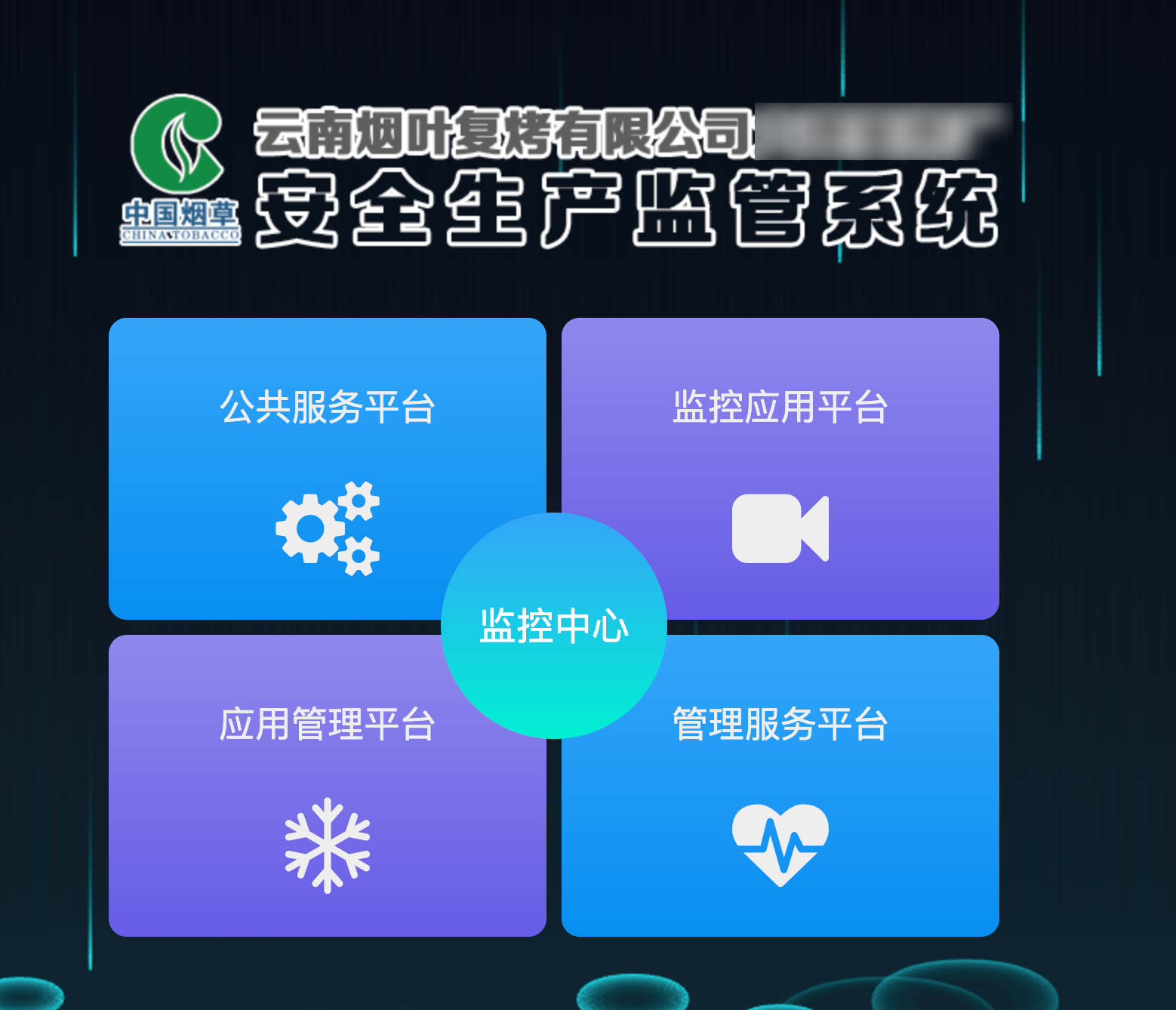Tap the 监控中心 circle button
The height and width of the screenshot is (1010, 1176).
553,626
